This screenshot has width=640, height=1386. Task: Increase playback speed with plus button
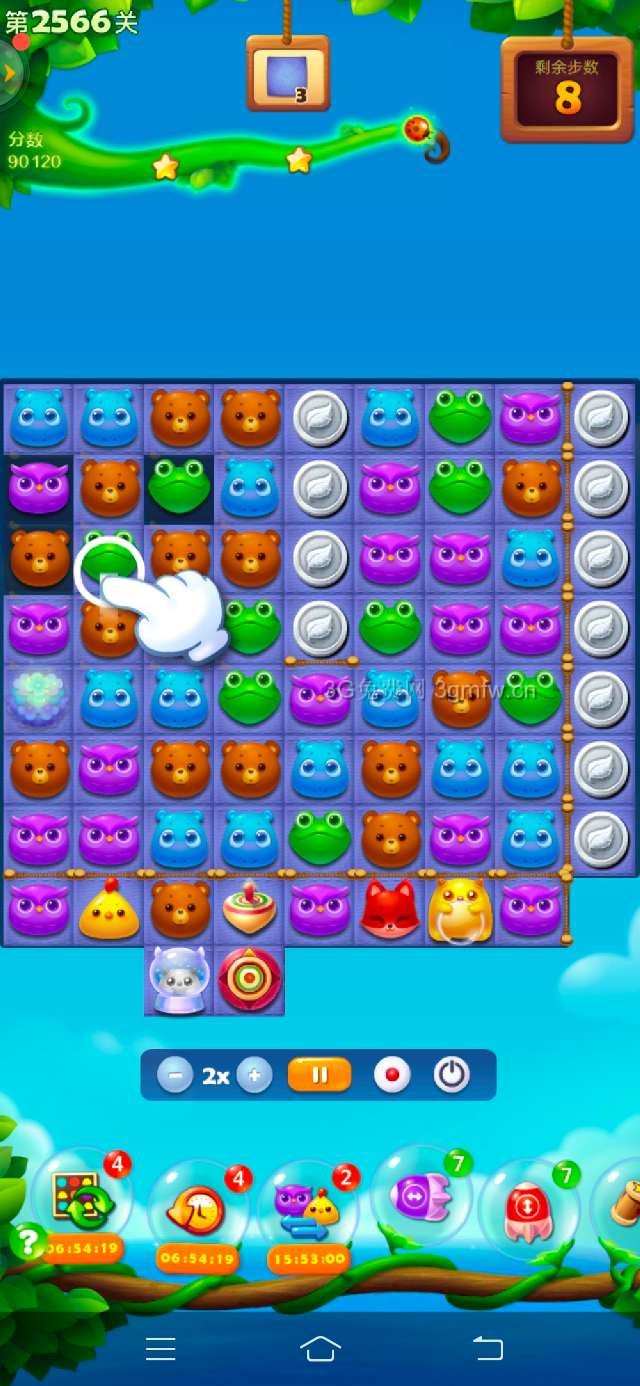point(254,1076)
